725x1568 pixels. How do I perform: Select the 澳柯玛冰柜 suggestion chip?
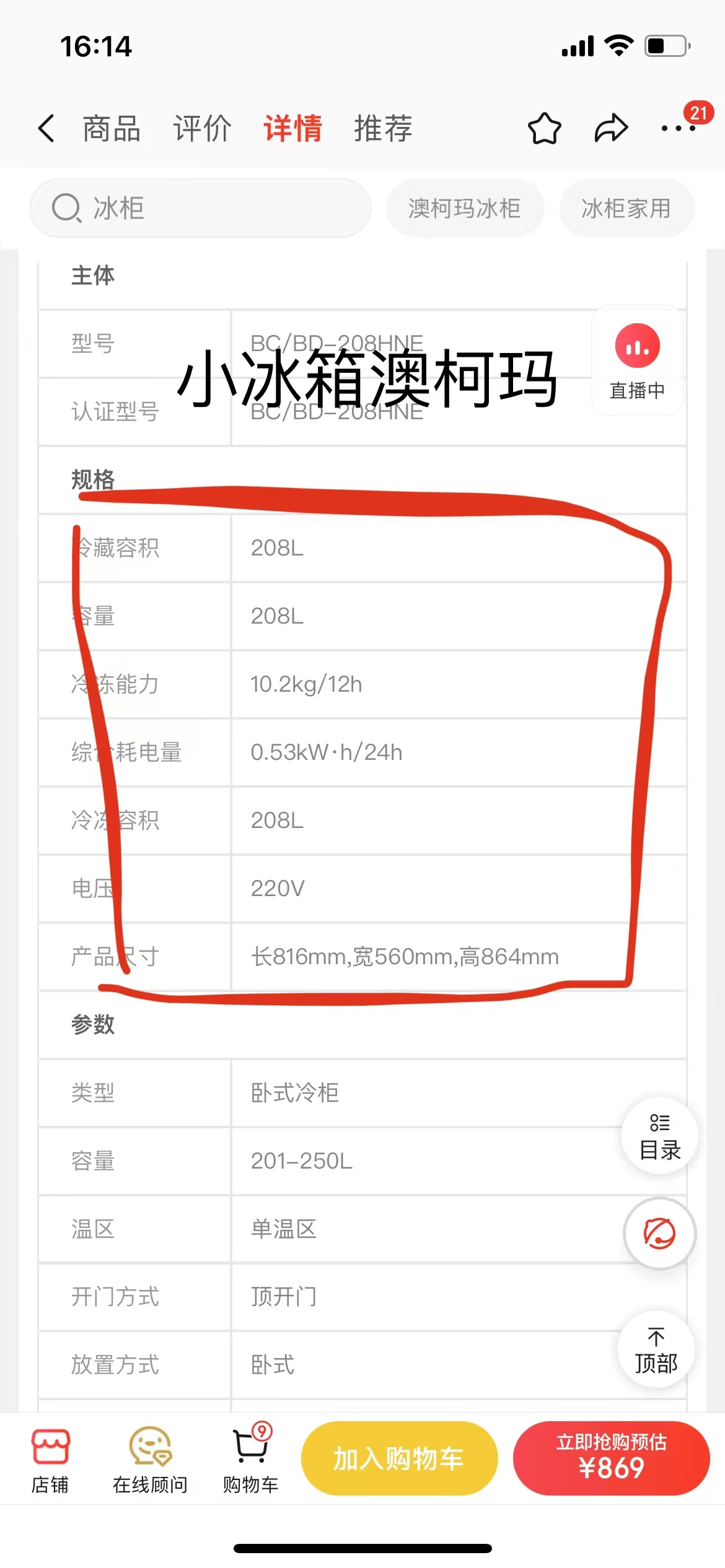464,208
